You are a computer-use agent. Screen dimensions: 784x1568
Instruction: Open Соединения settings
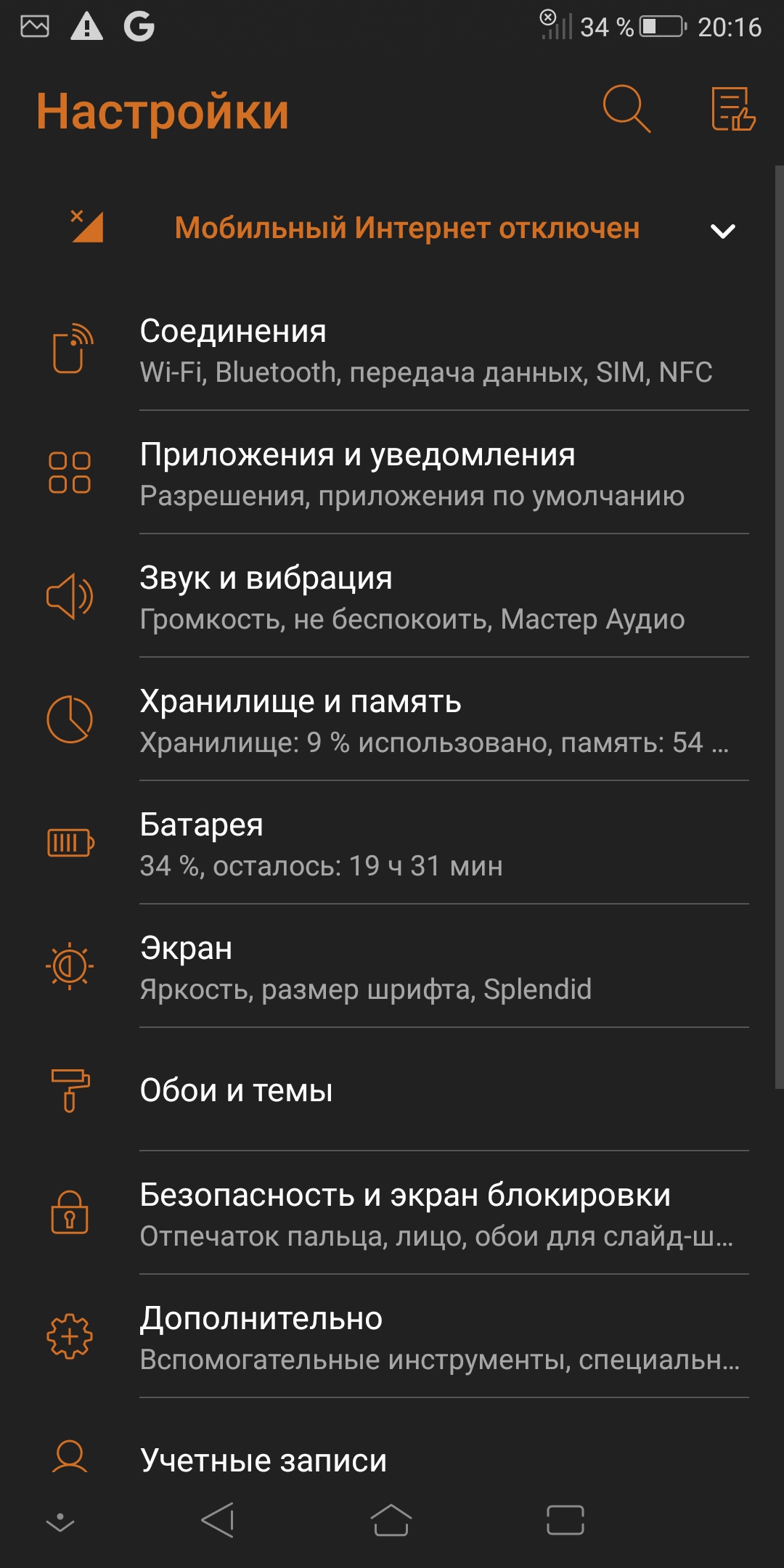coord(425,351)
